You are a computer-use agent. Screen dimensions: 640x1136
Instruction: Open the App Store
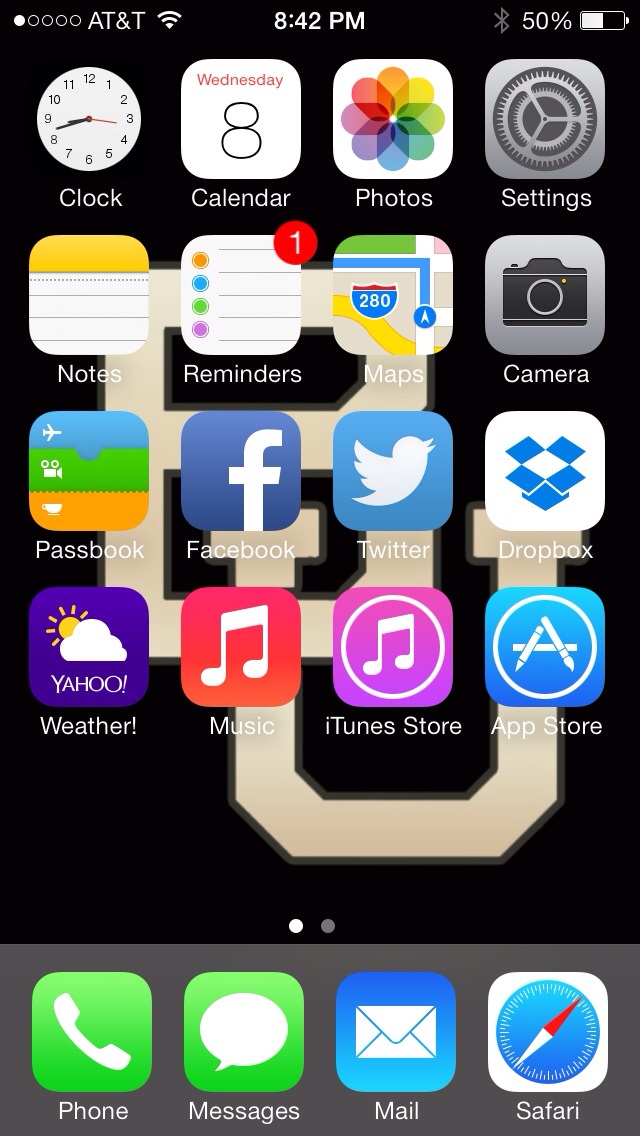(545, 647)
